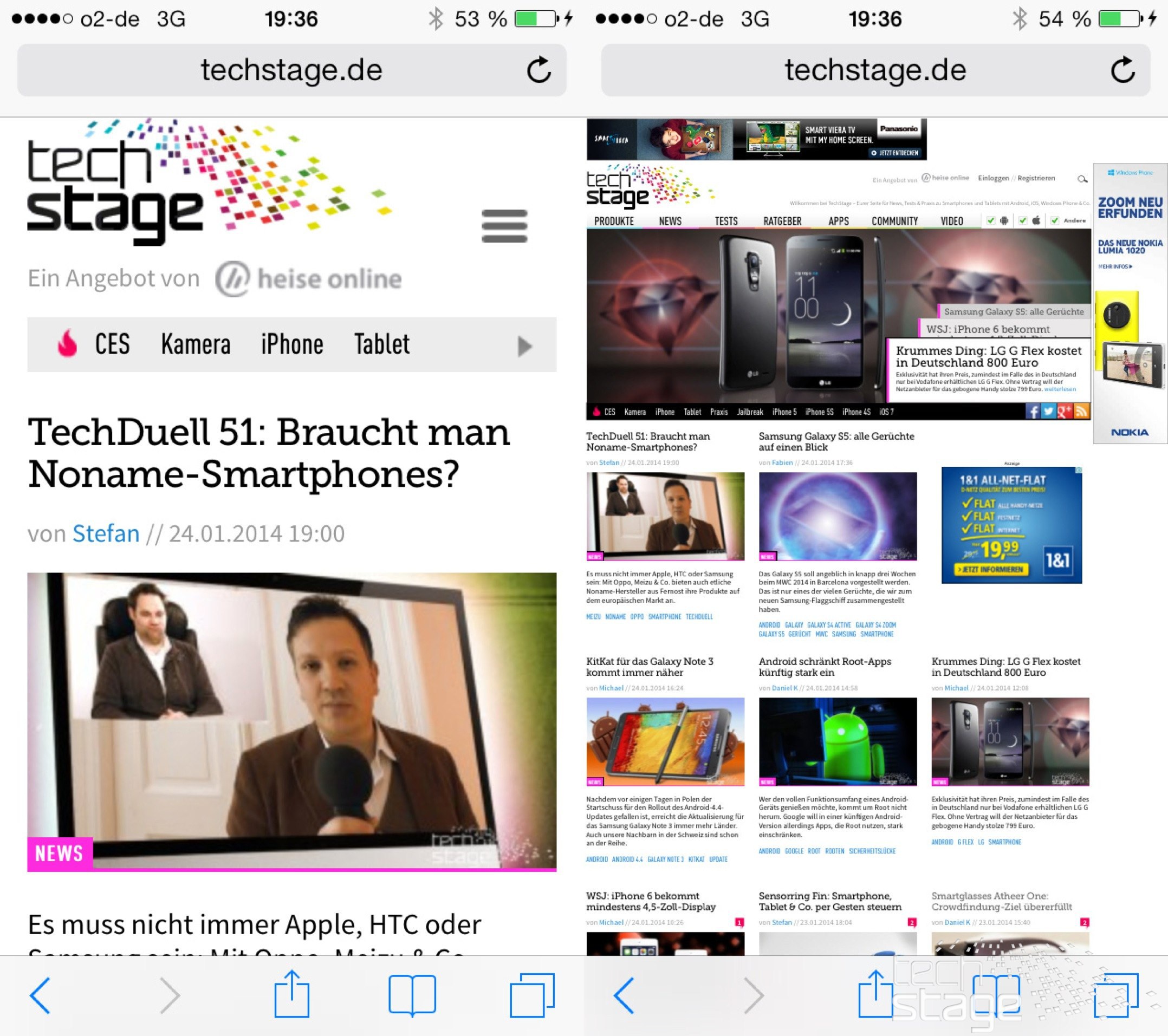This screenshot has width=1168, height=1036.
Task: Open the Samsung Galaxy S5 rumours article
Action: point(836,441)
